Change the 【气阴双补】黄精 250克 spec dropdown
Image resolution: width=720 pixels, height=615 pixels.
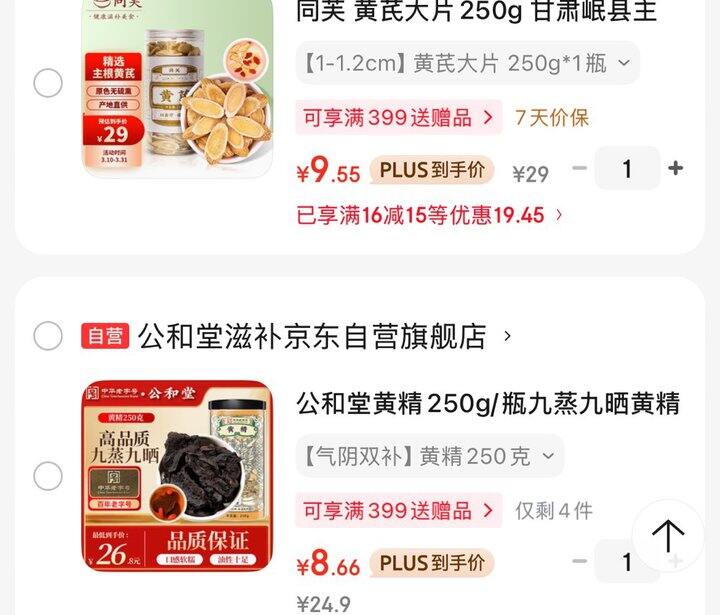point(429,456)
